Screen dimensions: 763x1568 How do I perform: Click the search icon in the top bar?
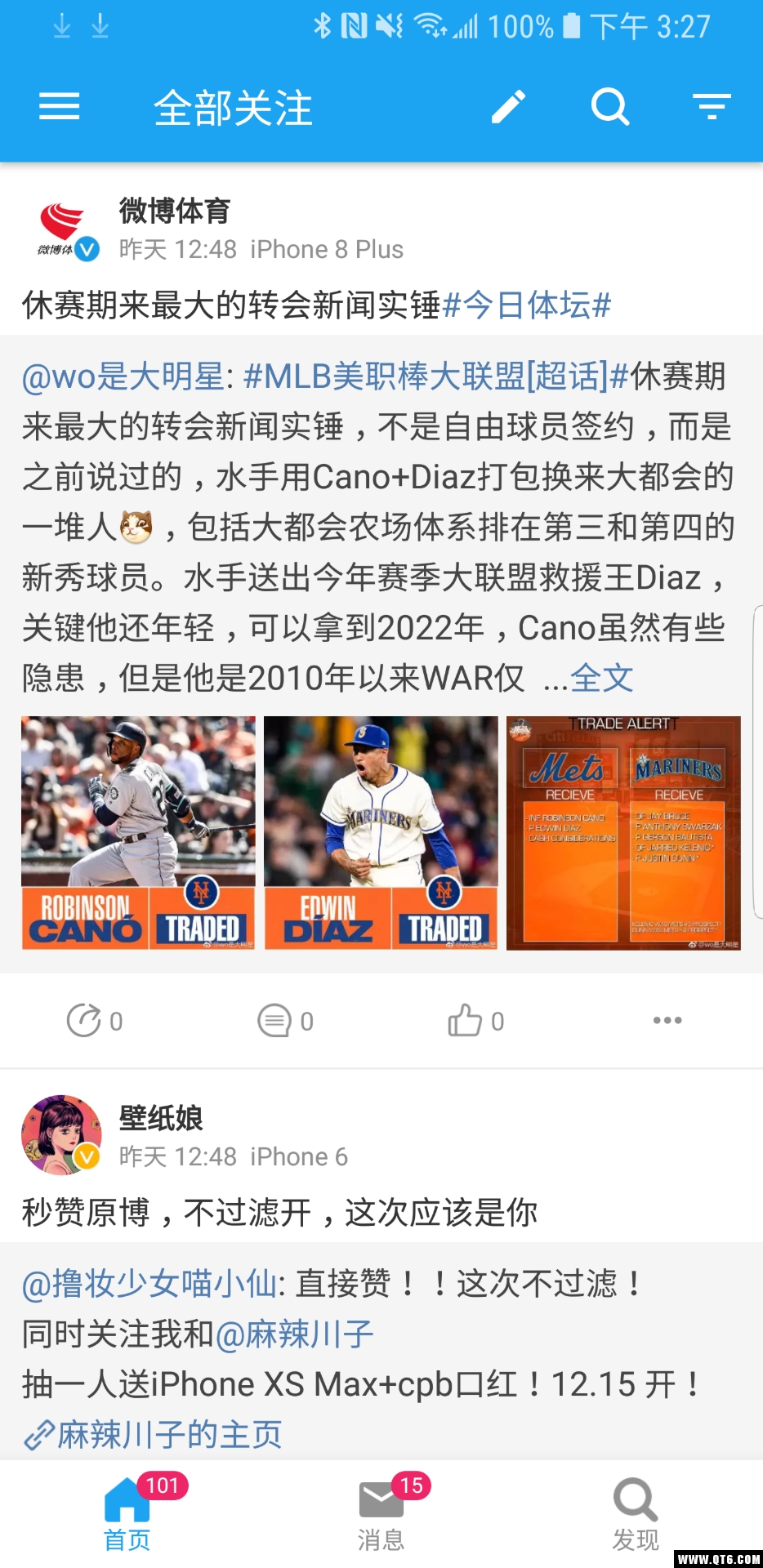(x=610, y=106)
